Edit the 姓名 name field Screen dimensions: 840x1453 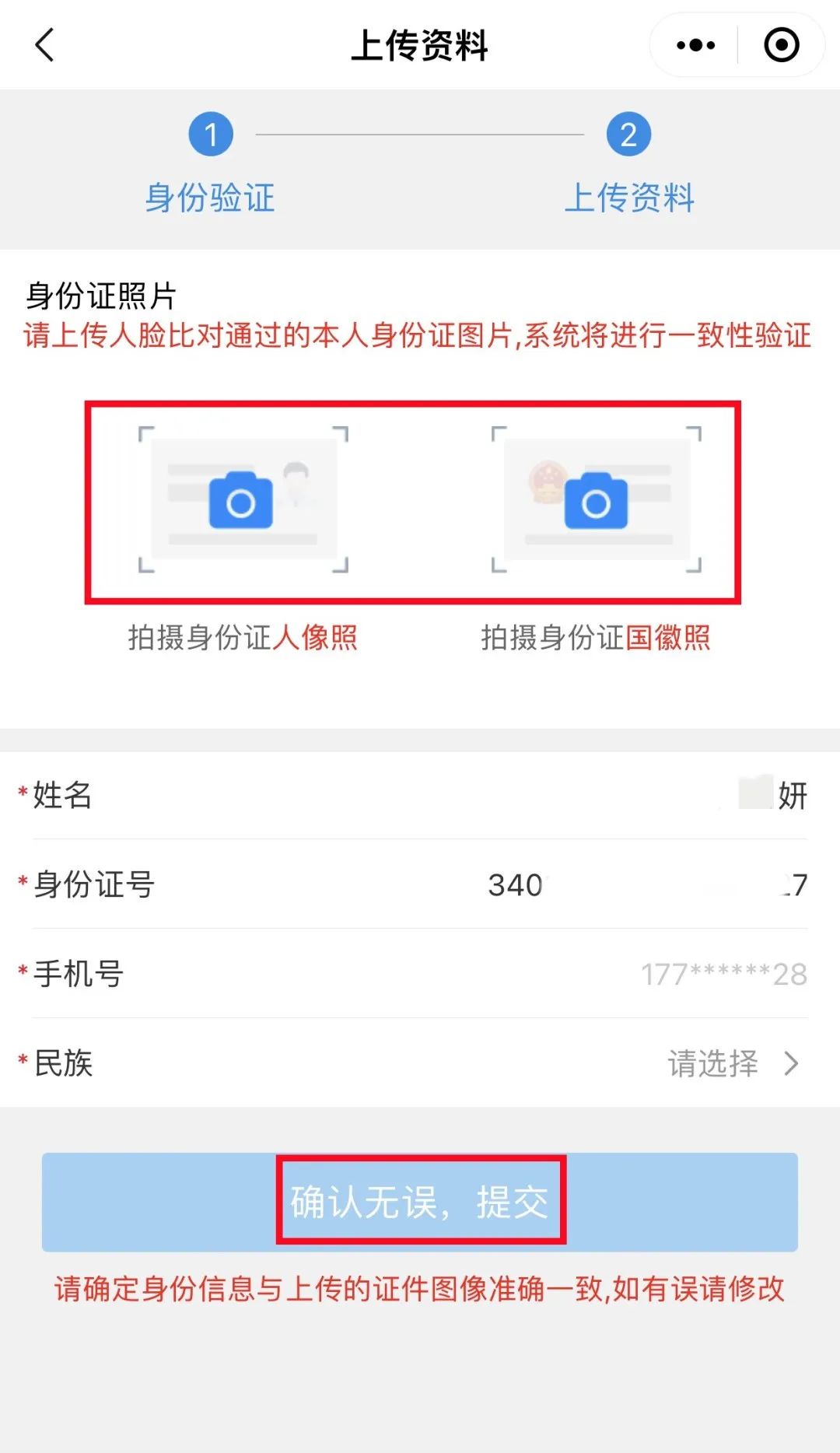420,796
